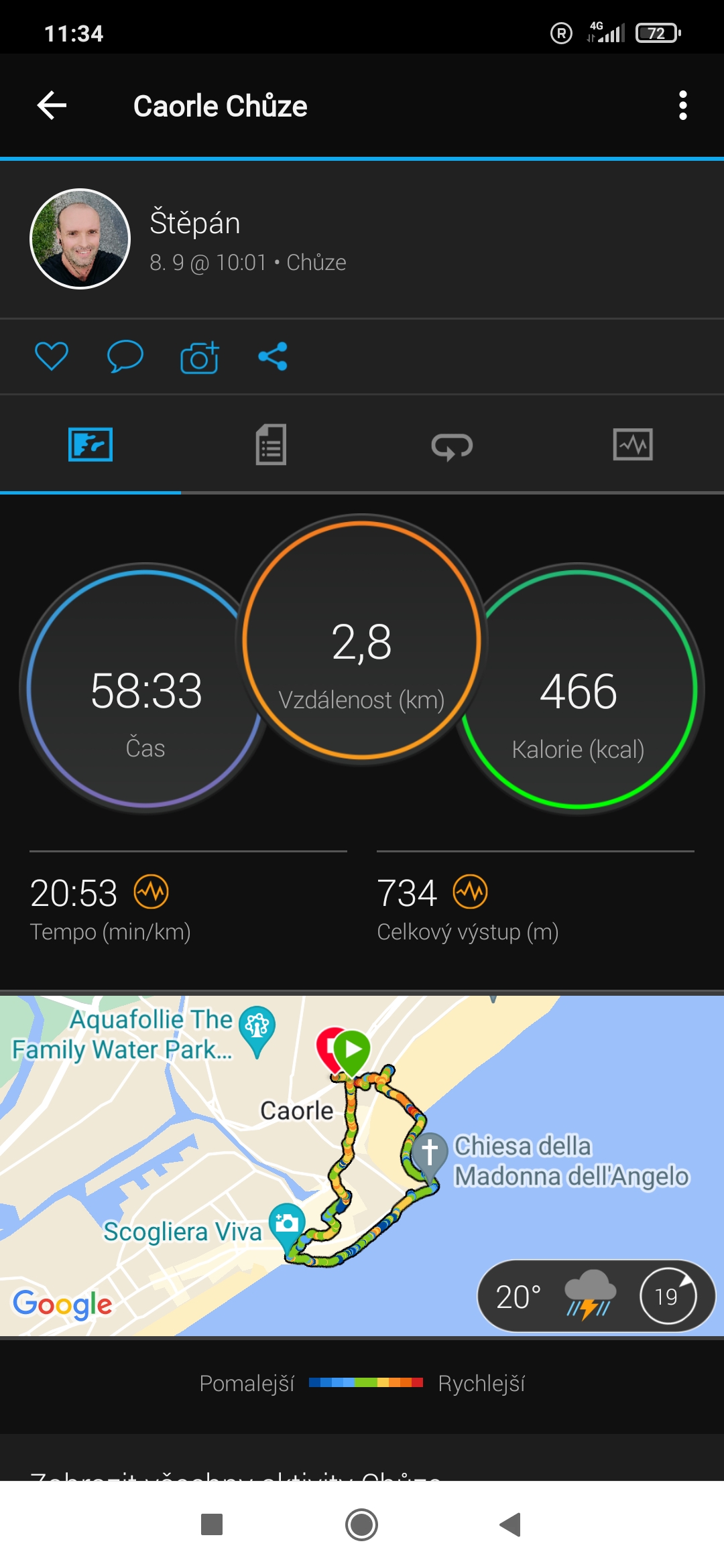Viewport: 724px width, 1568px height.
Task: Like this activity with the heart icon
Action: click(x=52, y=356)
